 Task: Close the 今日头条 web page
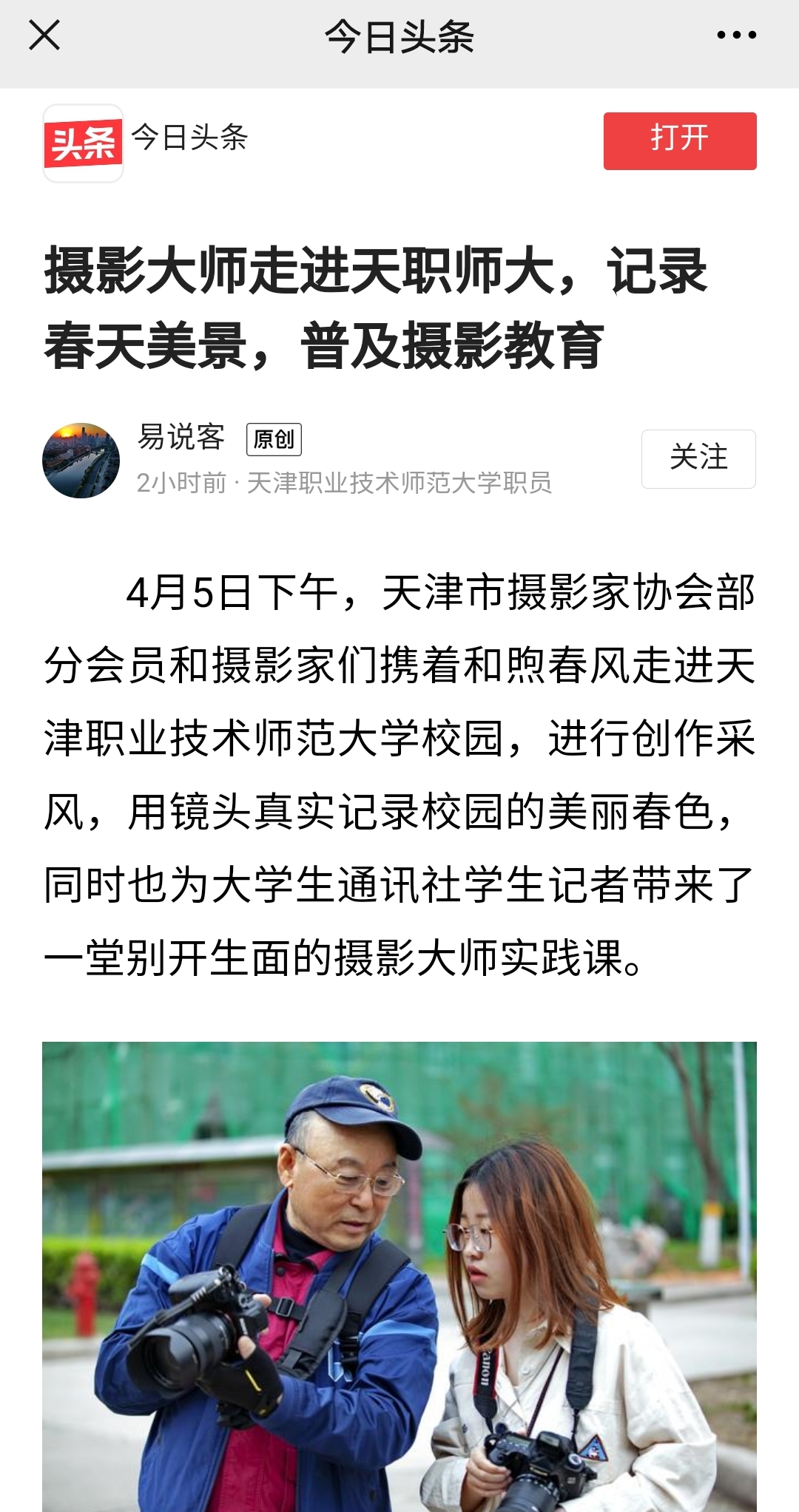44,35
